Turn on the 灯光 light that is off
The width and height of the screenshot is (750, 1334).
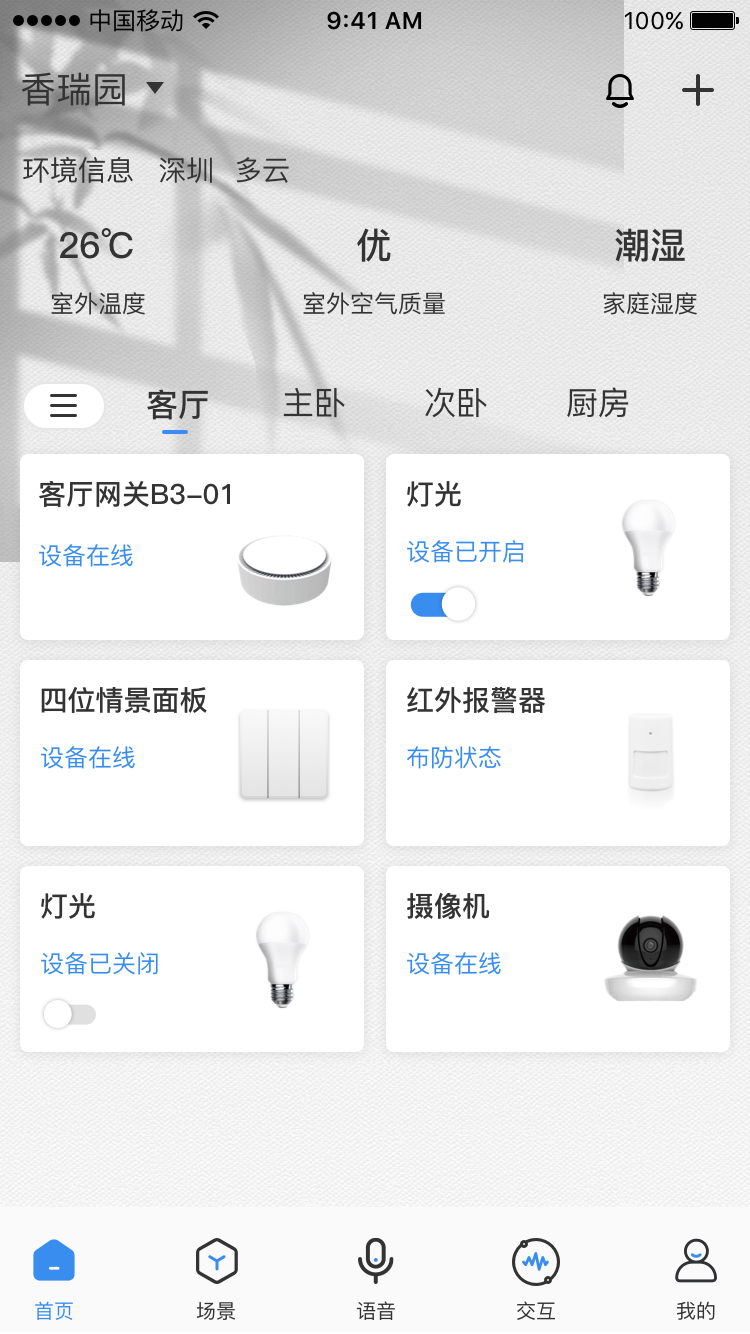[69, 1013]
